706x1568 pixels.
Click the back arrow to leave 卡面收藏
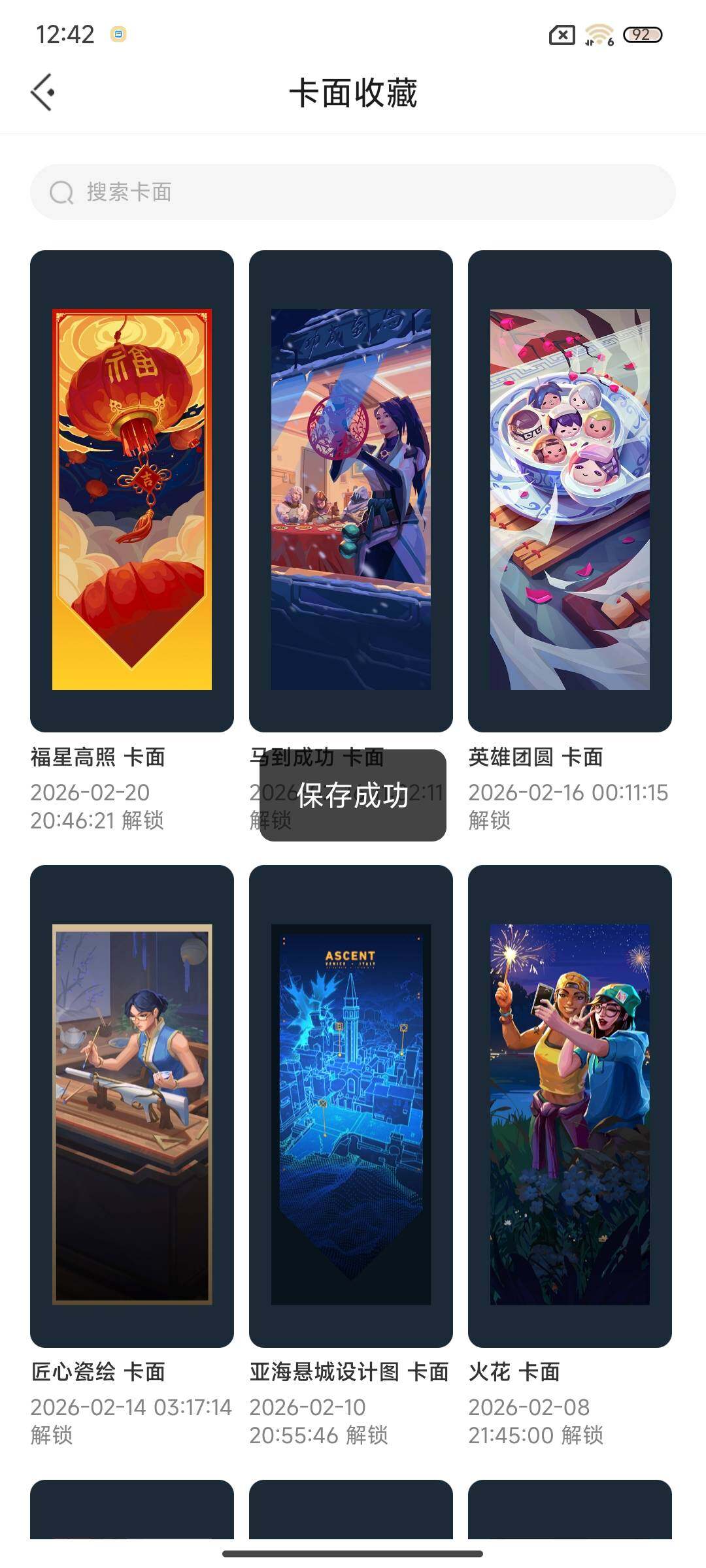coord(44,92)
